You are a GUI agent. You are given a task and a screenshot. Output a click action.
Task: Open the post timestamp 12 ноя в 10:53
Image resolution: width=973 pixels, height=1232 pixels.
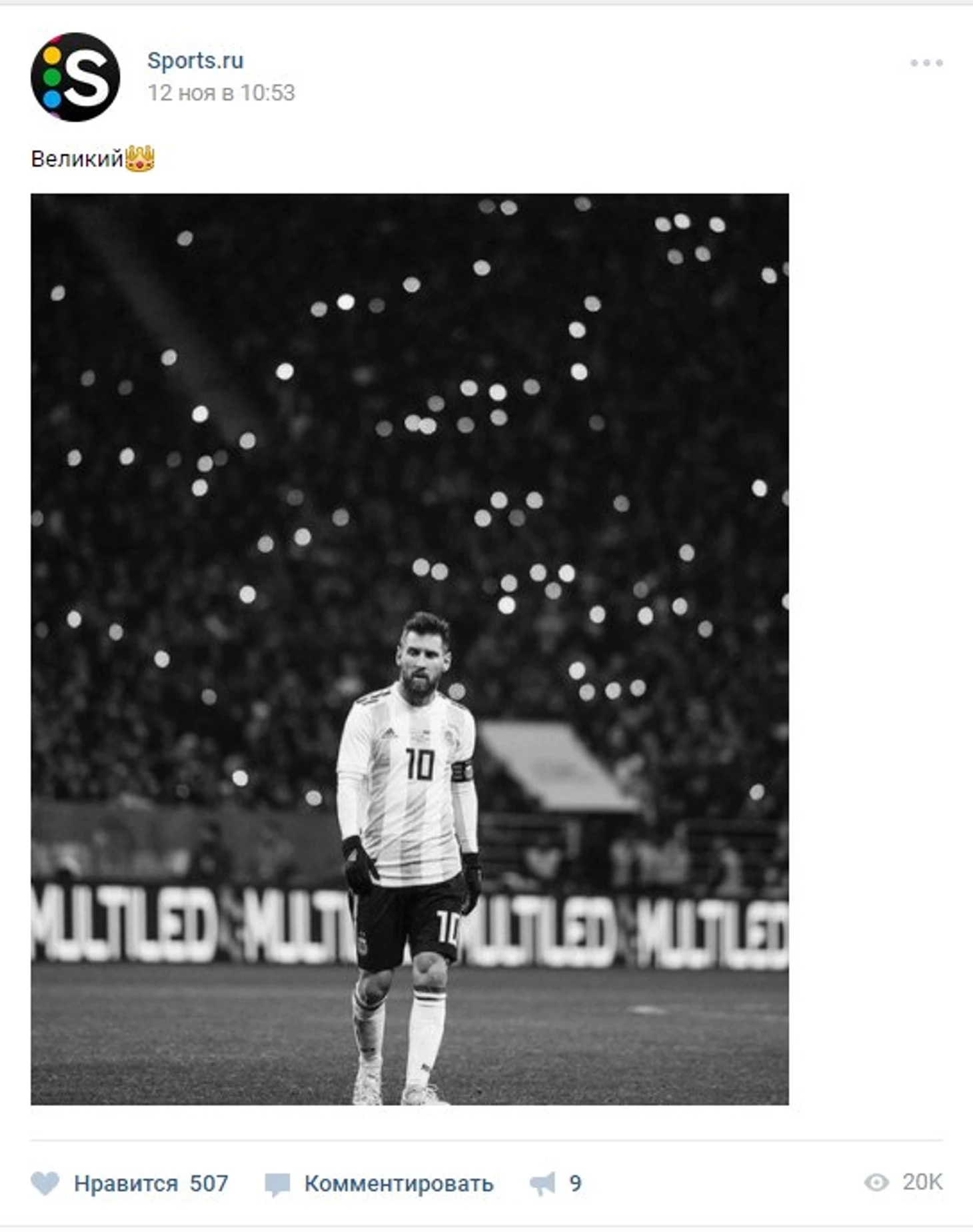[x=221, y=93]
